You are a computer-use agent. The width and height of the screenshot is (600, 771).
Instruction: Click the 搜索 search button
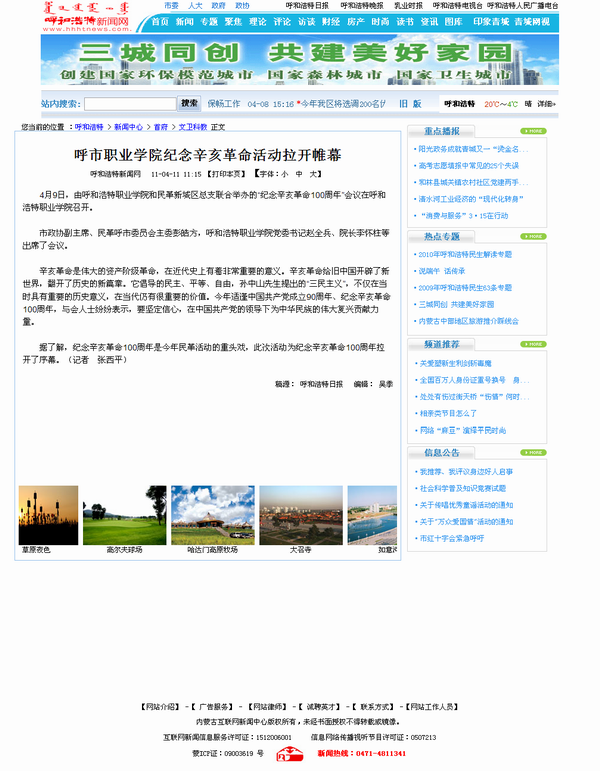(x=189, y=103)
